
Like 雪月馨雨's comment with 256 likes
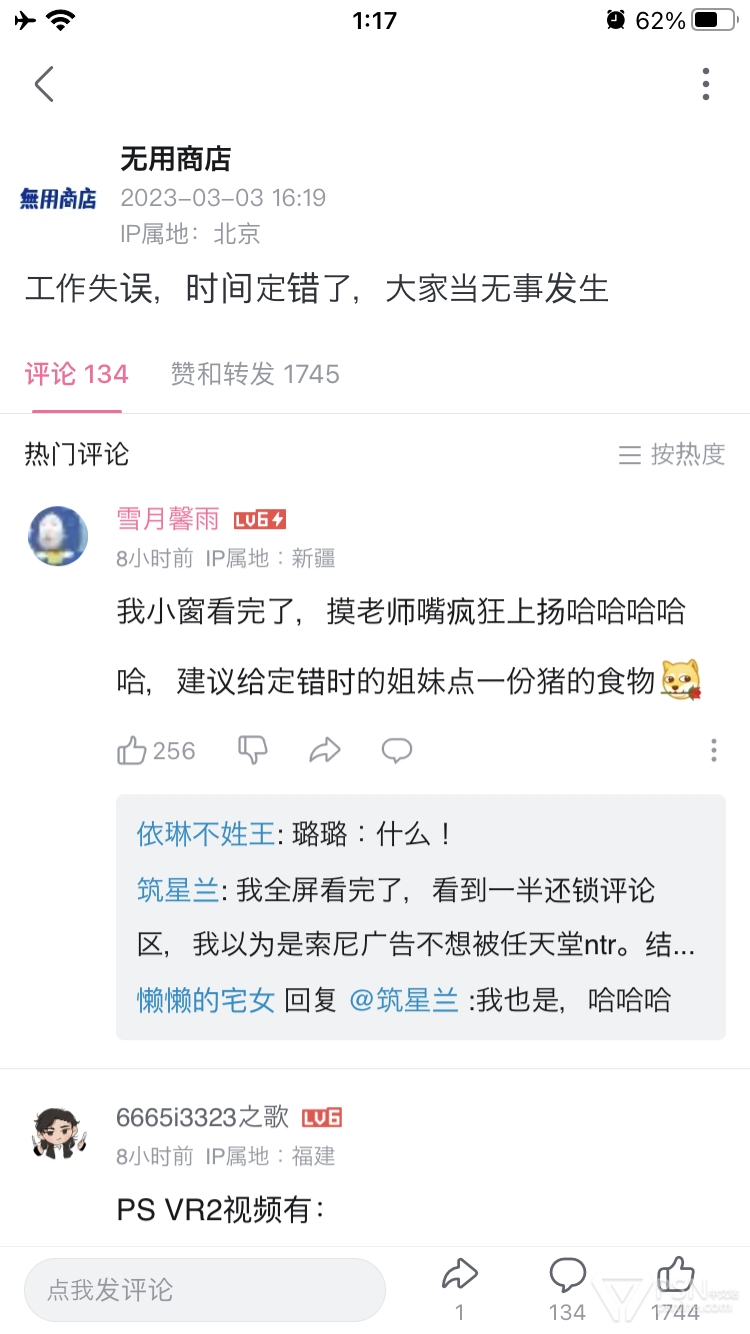click(133, 750)
